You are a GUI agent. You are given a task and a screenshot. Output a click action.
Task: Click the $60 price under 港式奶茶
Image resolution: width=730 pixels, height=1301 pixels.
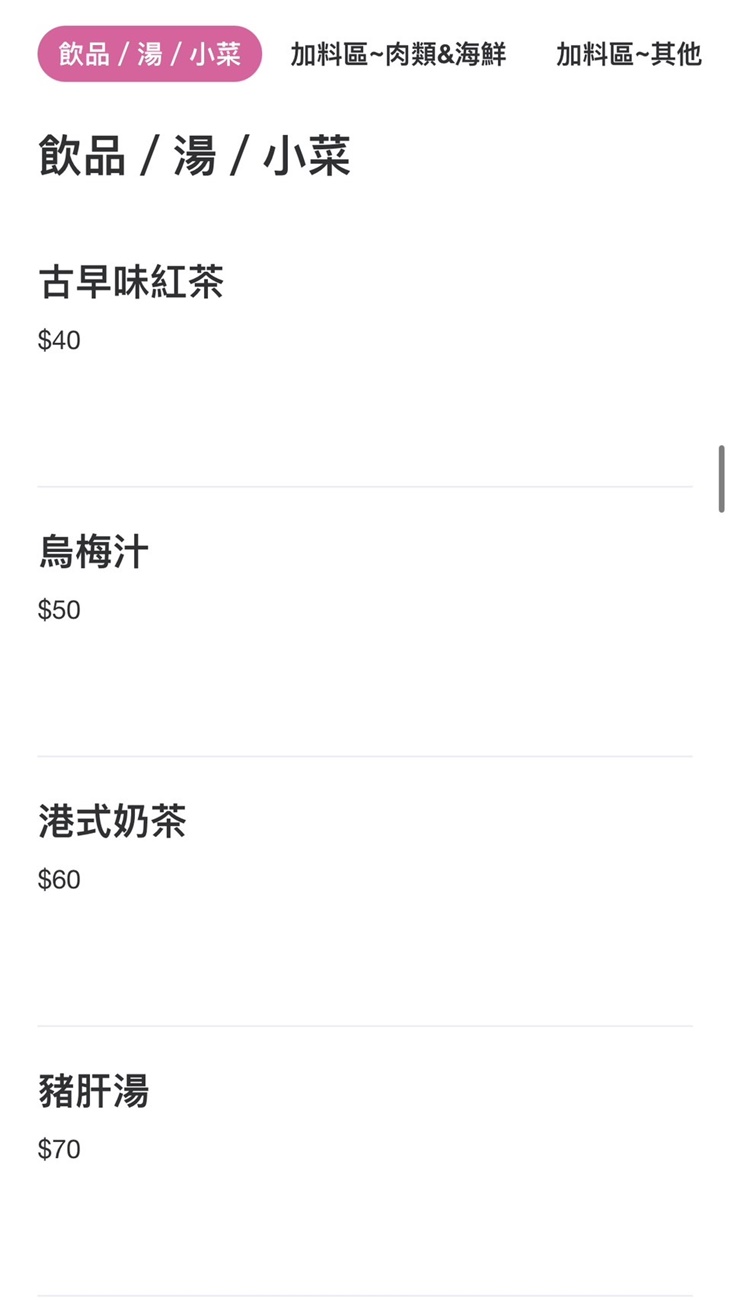point(58,880)
